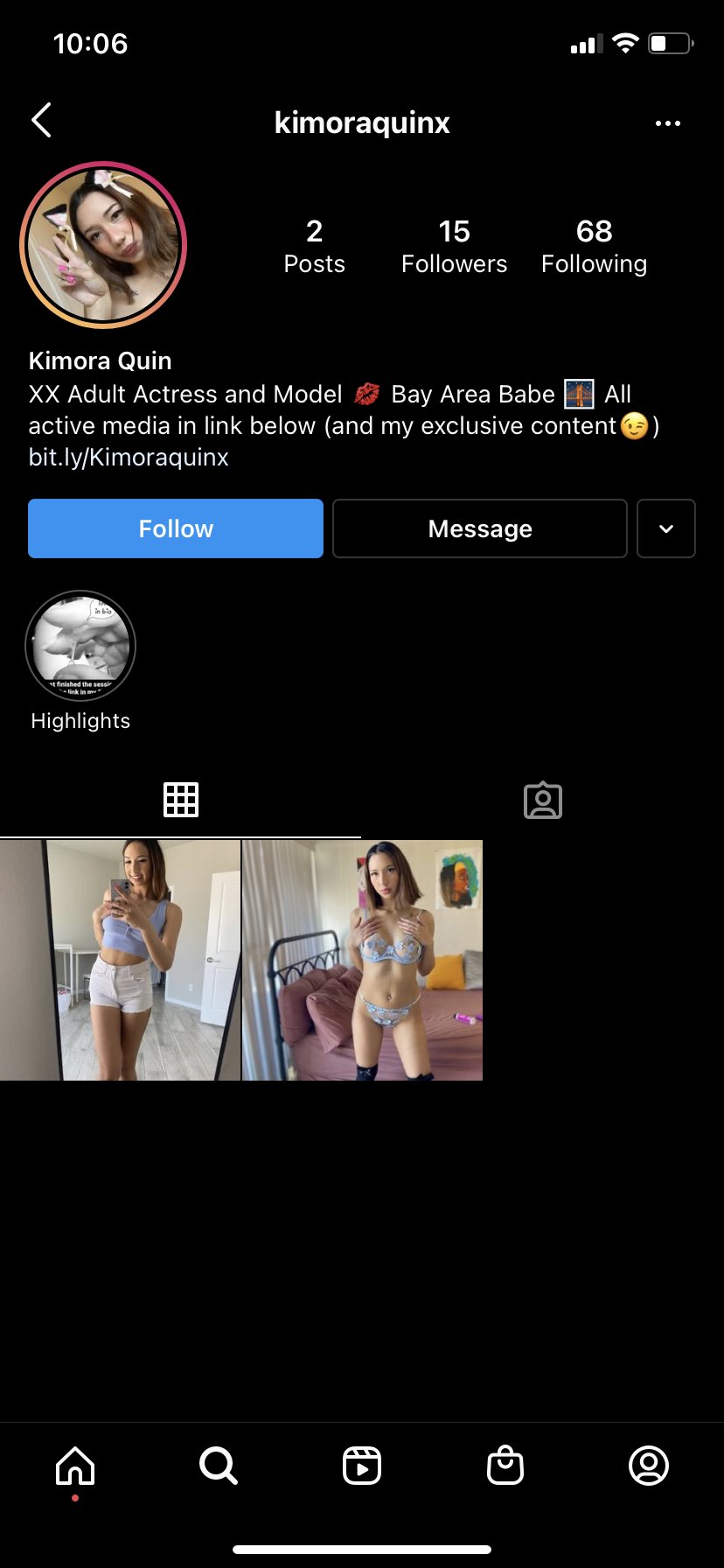Image resolution: width=724 pixels, height=1568 pixels.
Task: Expand suggested accounts chevron button
Action: click(665, 528)
